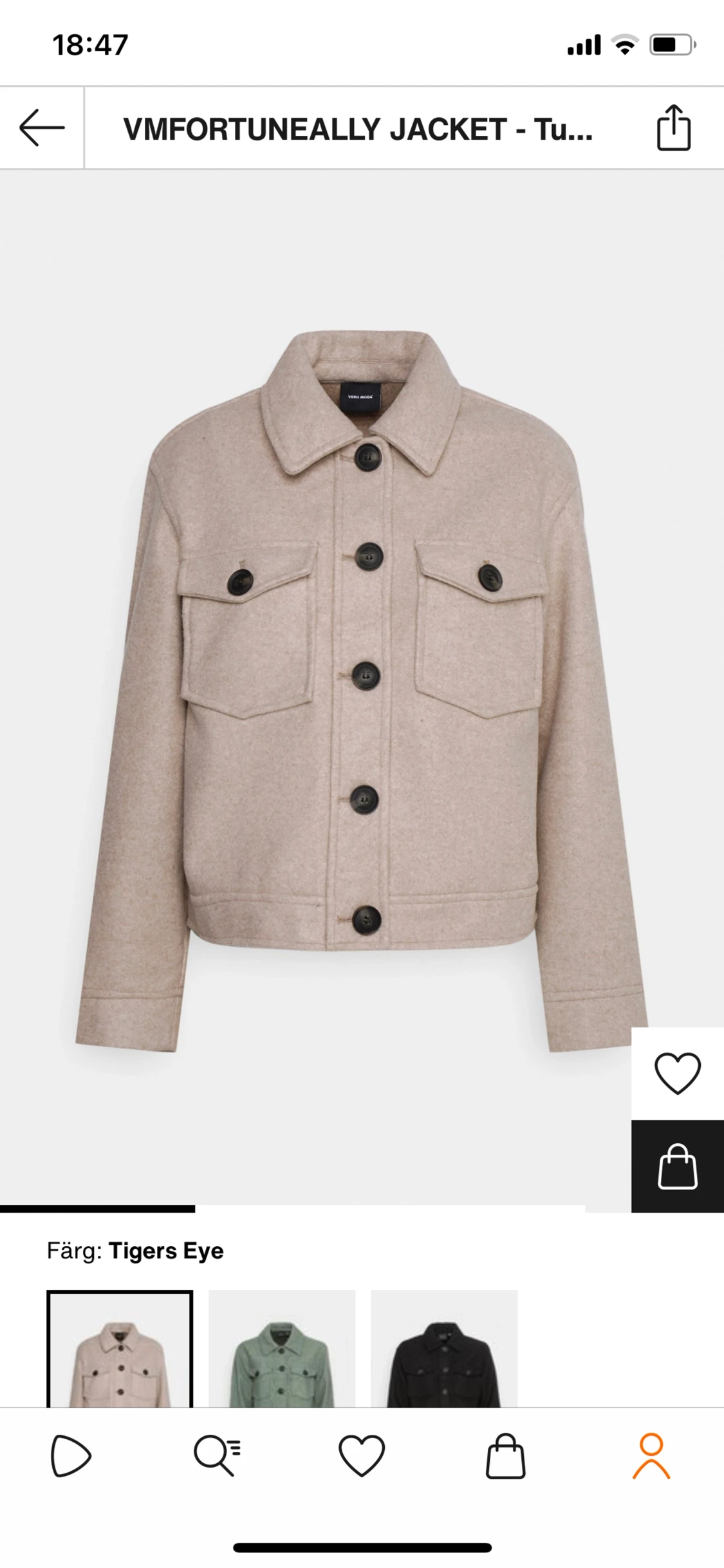The width and height of the screenshot is (724, 1568).
Task: Open the search tab in bottom navigation
Action: coord(217,1455)
